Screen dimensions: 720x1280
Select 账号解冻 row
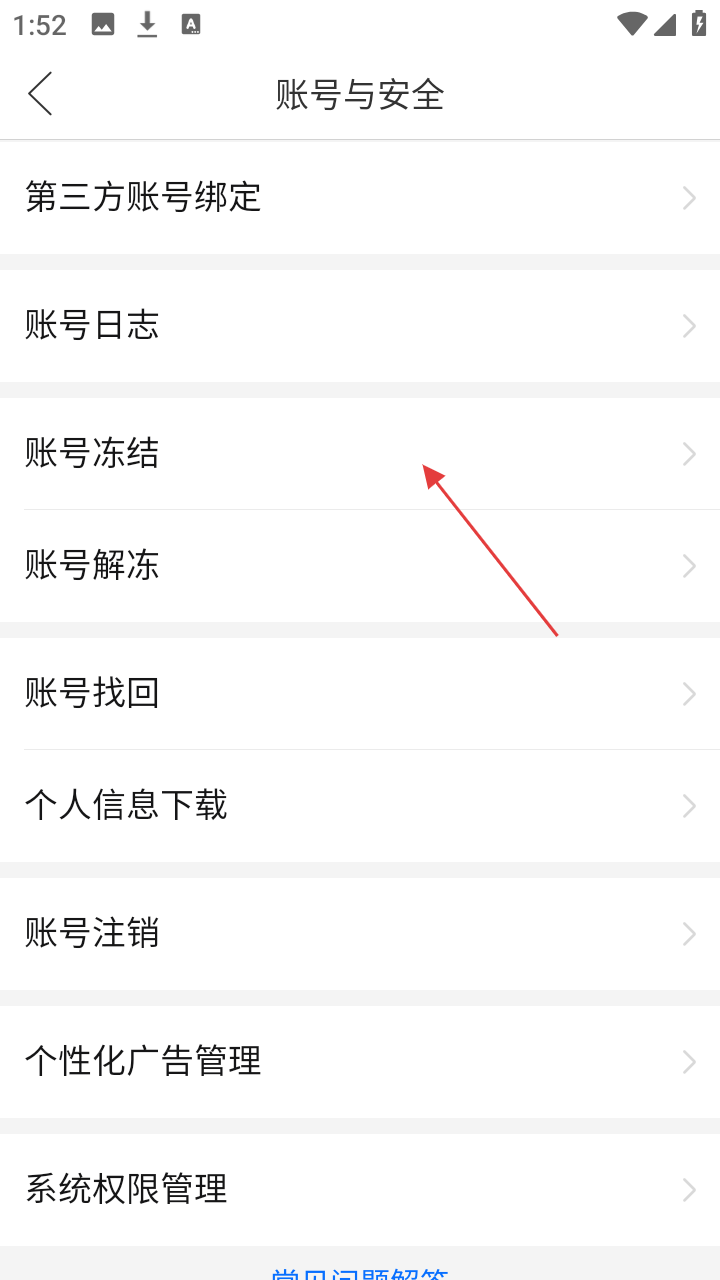pos(360,566)
